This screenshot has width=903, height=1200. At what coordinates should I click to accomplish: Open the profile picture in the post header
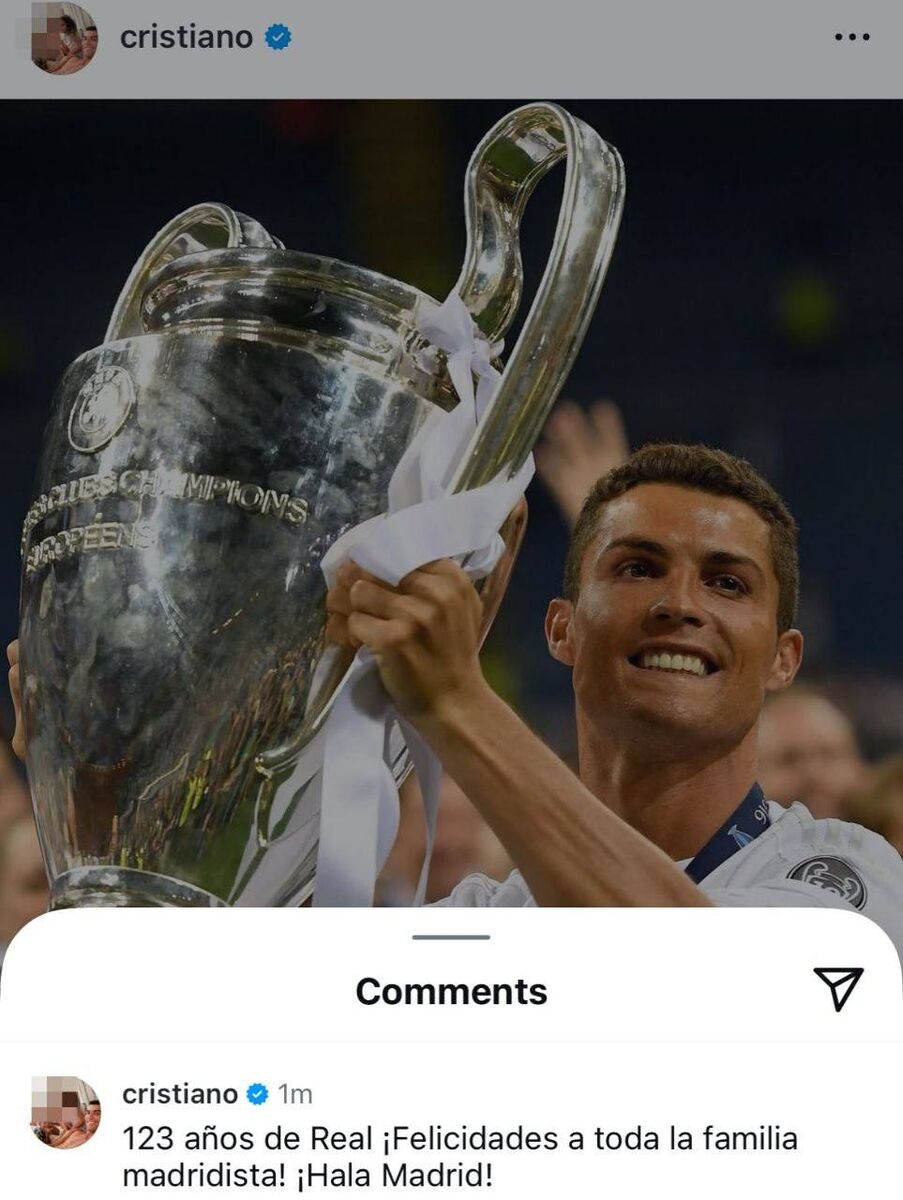[x=64, y=38]
